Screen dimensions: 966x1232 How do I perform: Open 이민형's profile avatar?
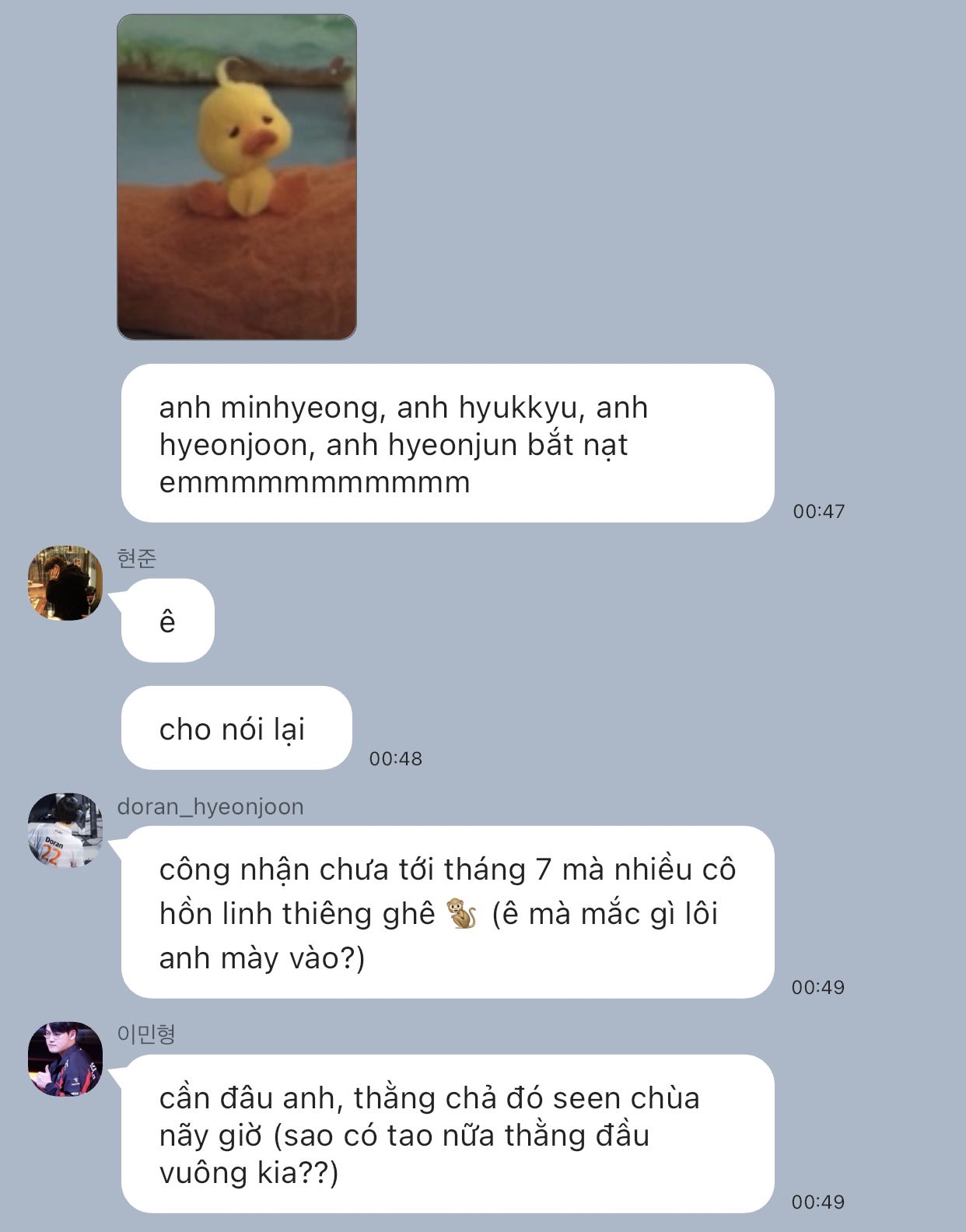[x=65, y=1059]
